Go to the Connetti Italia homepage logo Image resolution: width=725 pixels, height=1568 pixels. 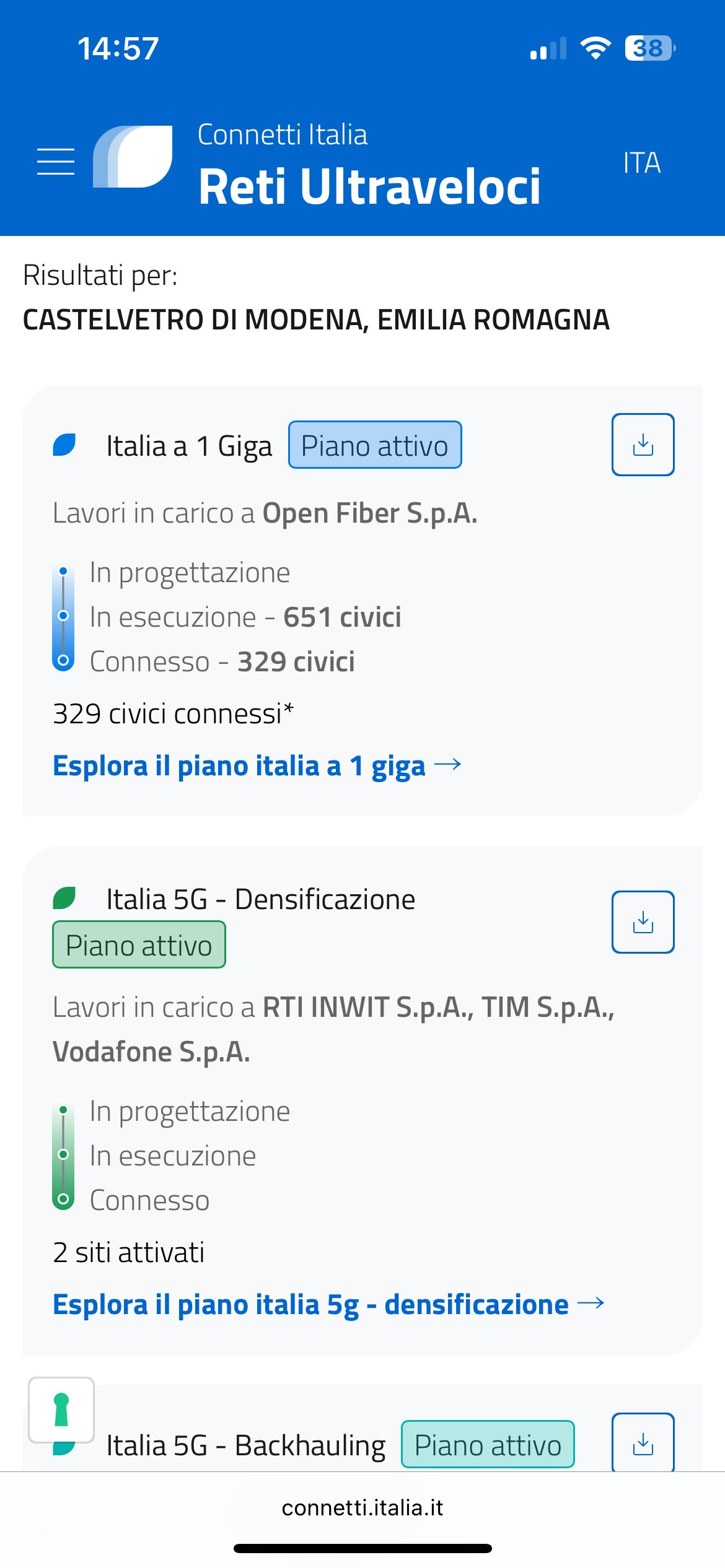click(133, 157)
